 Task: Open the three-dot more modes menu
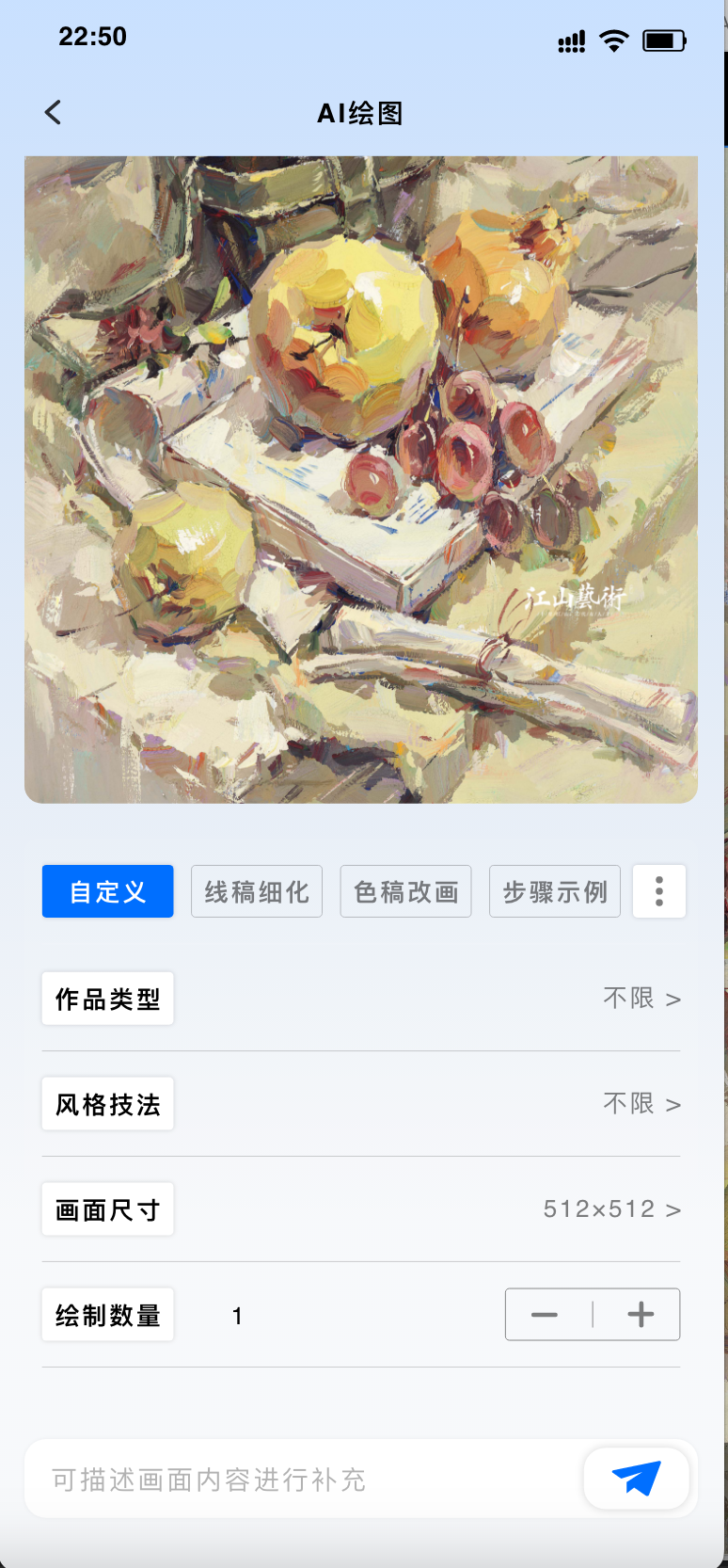[x=659, y=891]
